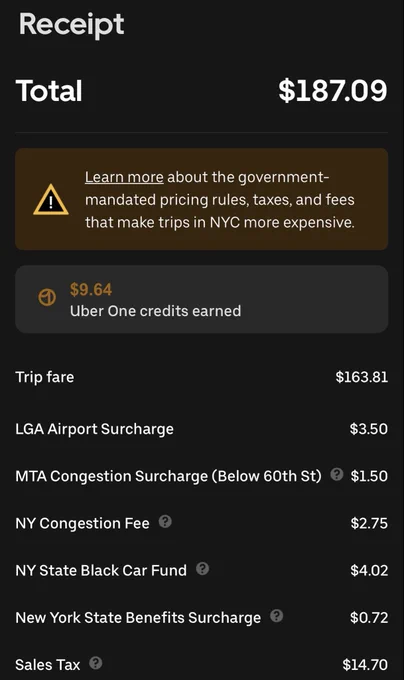The height and width of the screenshot is (680, 404).
Task: Tap help icon for New York State Benefits Surcharge
Action: pyautogui.click(x=277, y=616)
